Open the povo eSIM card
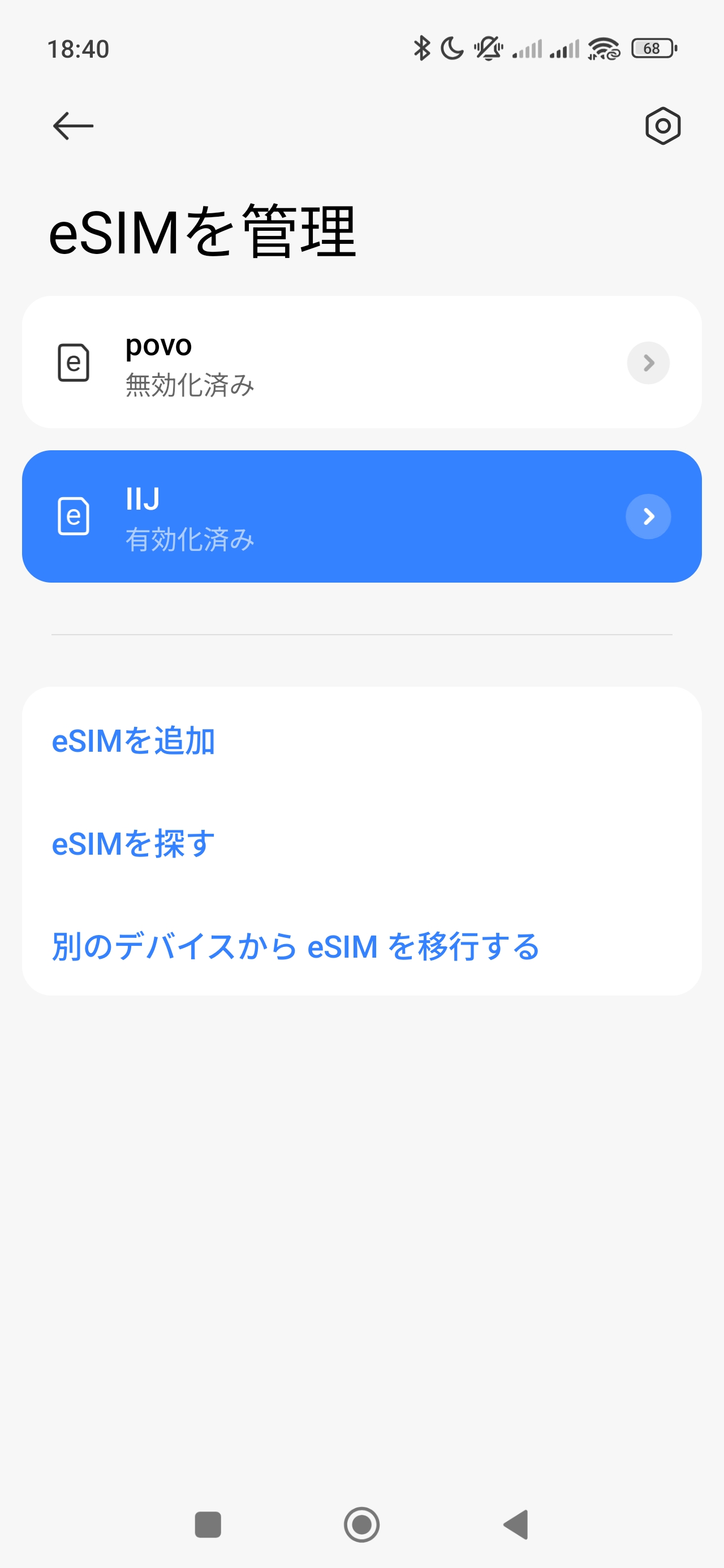 point(361,362)
